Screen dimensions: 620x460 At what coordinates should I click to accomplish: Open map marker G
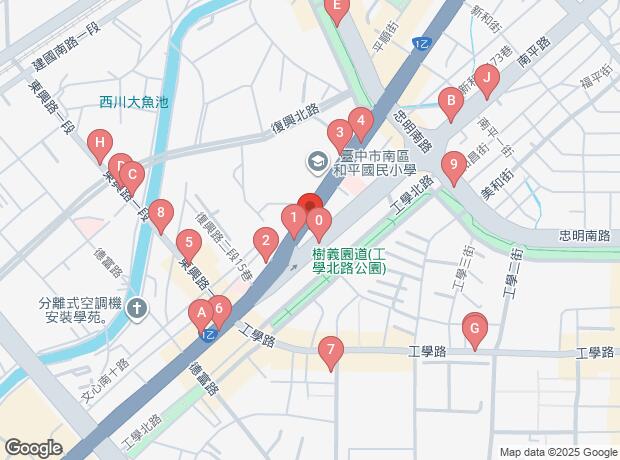click(475, 327)
